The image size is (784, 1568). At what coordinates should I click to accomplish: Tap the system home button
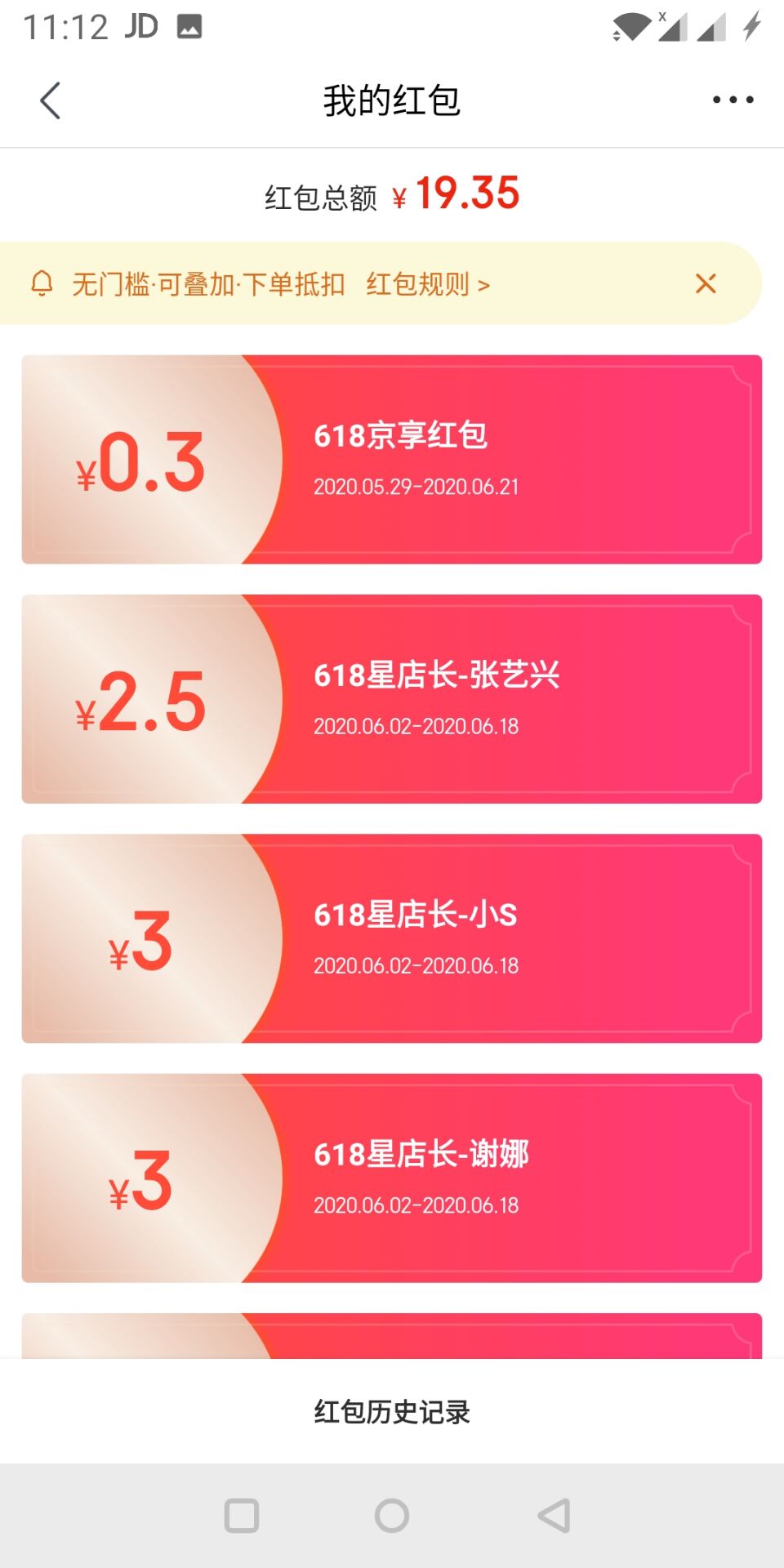(392, 1516)
